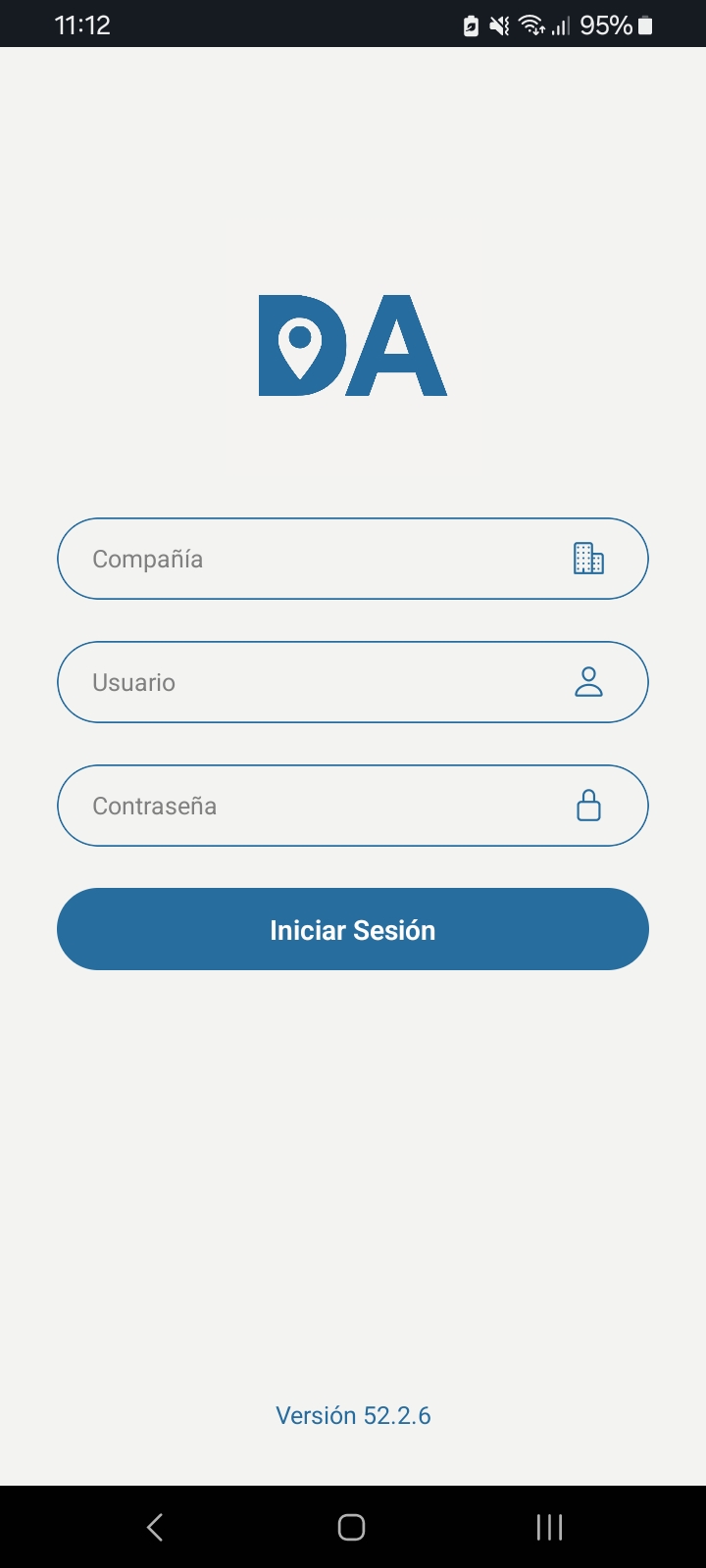Click the Versión 52.2.6 label
Viewport: 706px width, 1568px height.
pyautogui.click(x=353, y=1415)
